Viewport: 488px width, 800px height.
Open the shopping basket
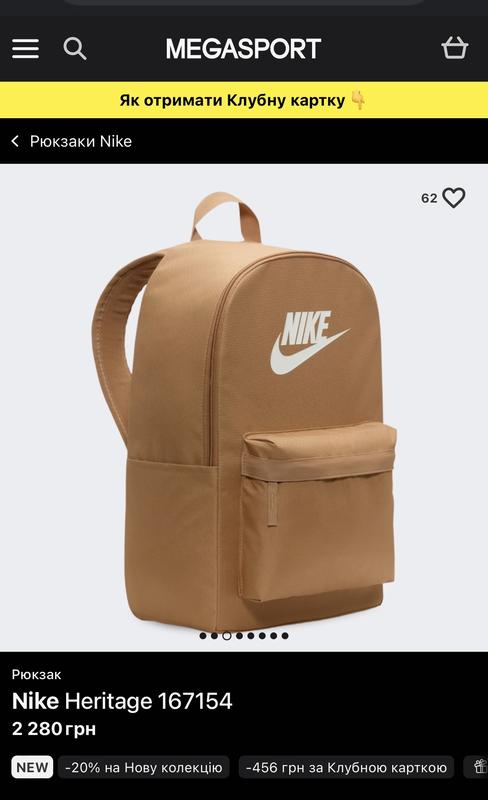click(x=454, y=48)
